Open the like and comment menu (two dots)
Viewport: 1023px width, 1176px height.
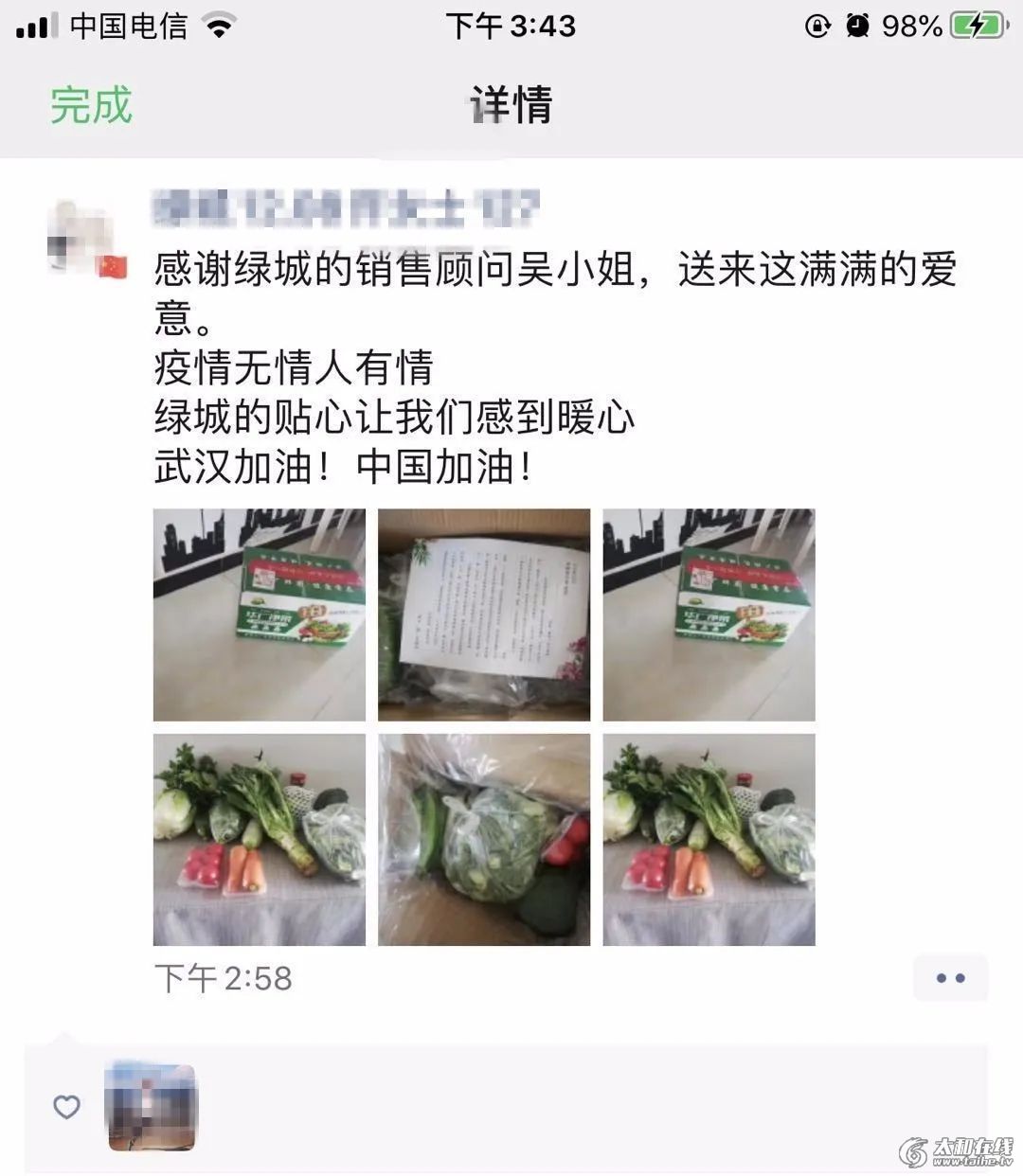click(x=950, y=978)
